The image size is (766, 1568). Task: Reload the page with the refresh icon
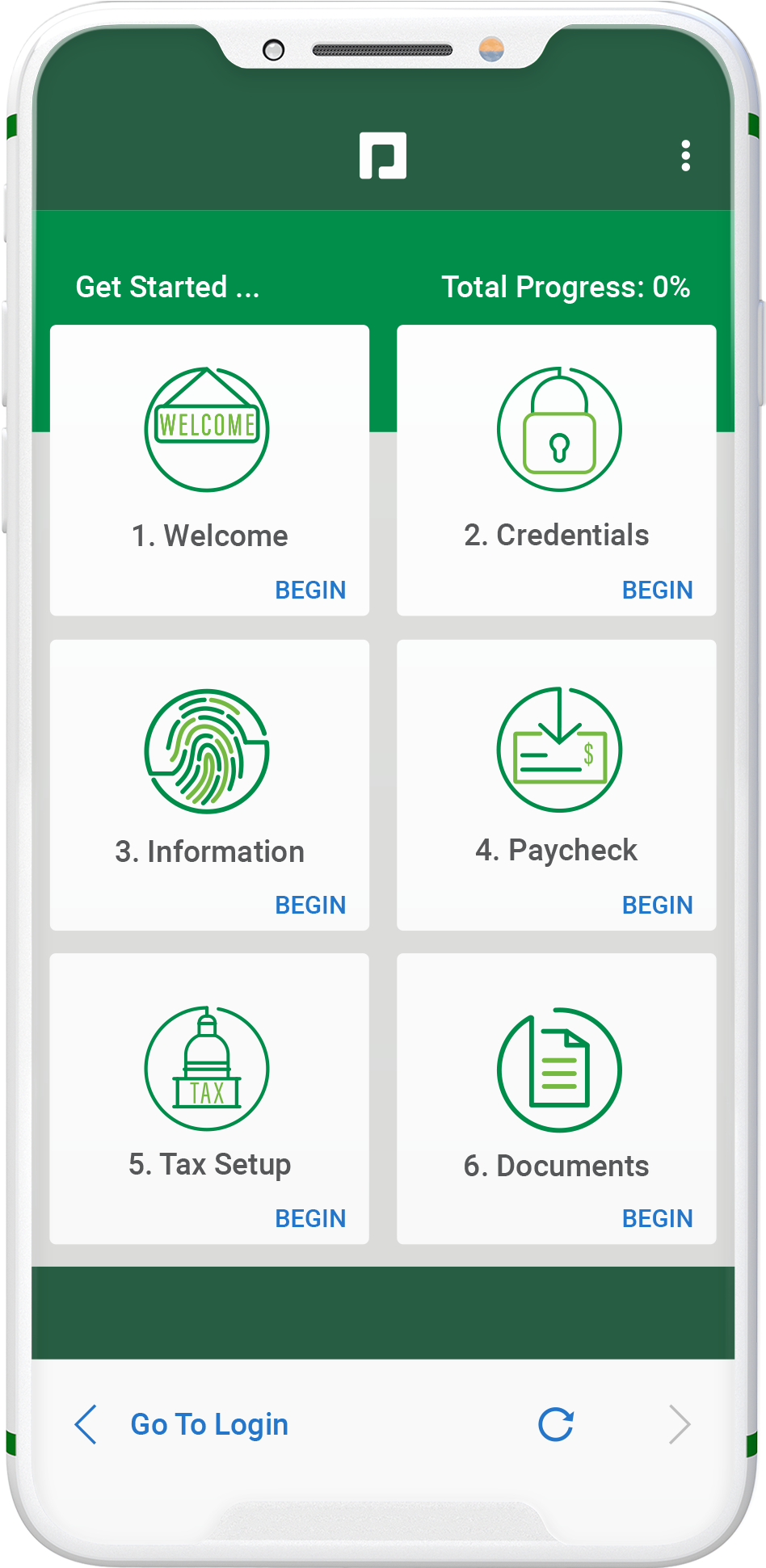coord(556,1424)
